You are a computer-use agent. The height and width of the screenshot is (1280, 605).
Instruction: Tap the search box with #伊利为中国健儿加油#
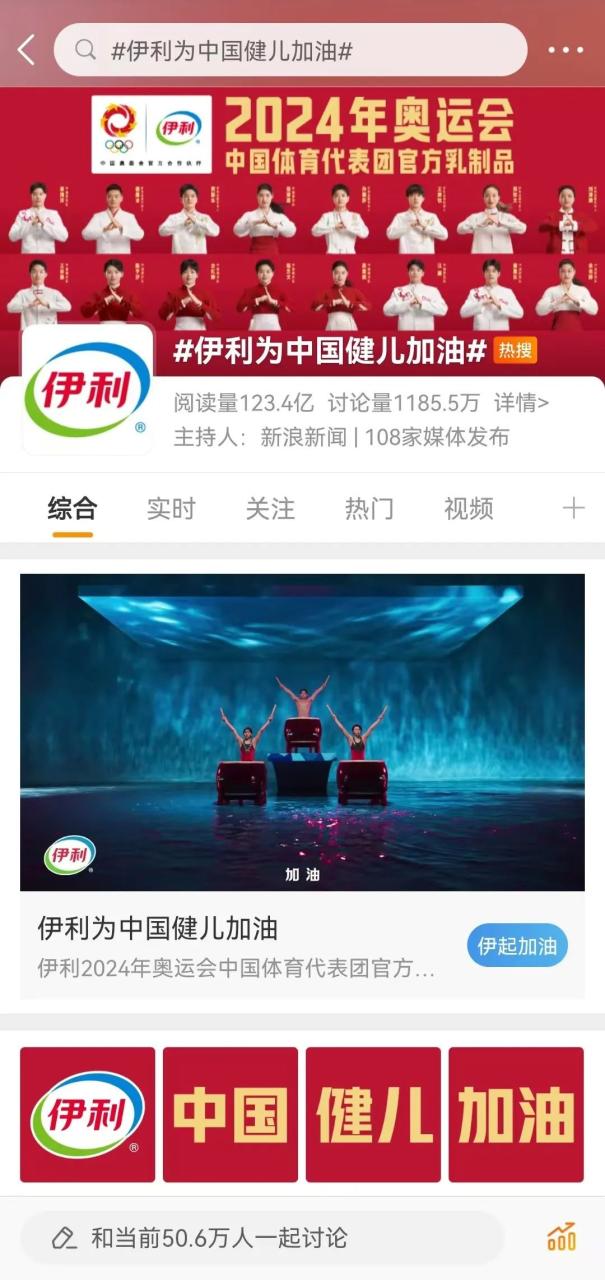[x=290, y=50]
